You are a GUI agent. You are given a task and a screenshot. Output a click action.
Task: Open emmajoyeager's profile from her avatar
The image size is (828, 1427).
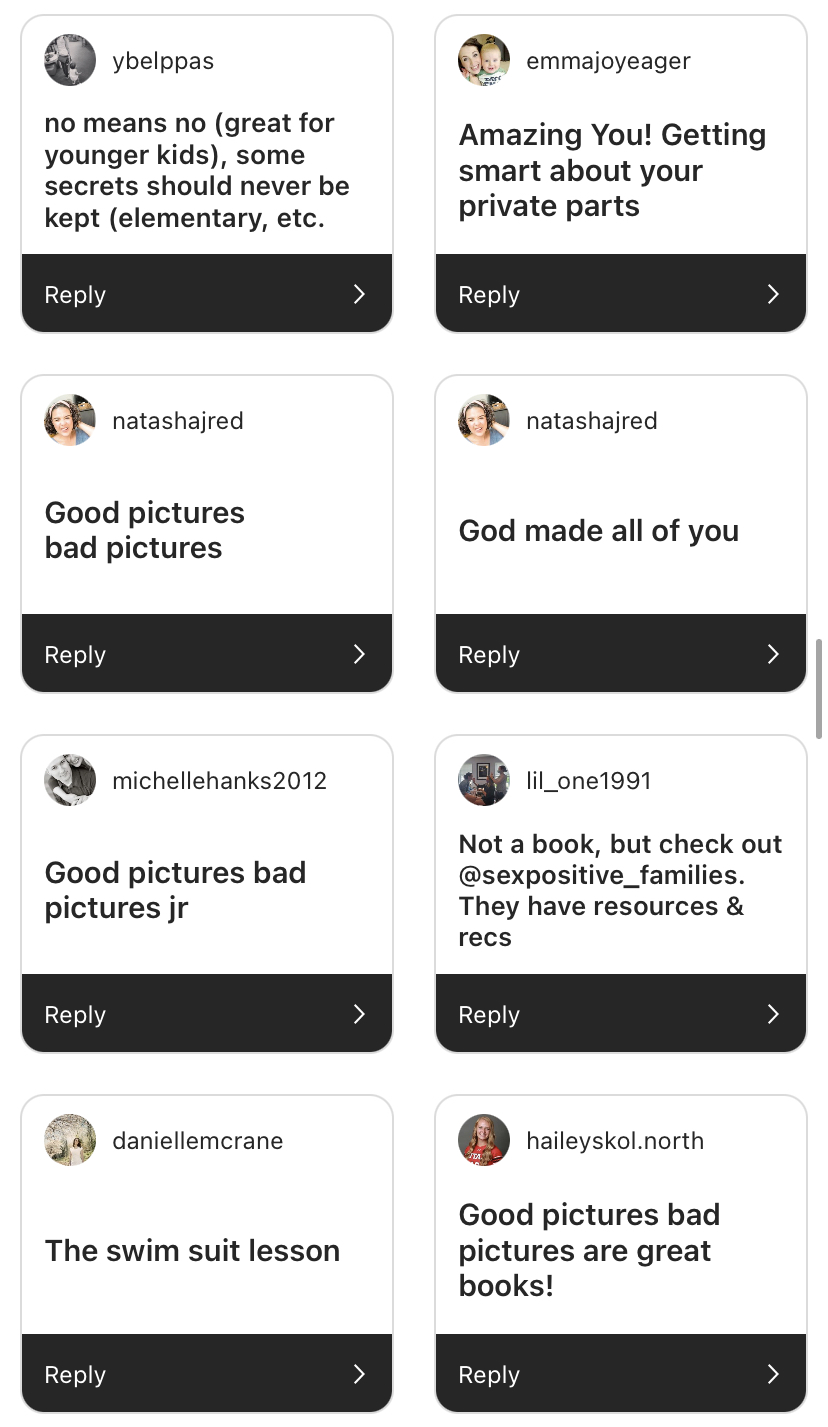[484, 60]
